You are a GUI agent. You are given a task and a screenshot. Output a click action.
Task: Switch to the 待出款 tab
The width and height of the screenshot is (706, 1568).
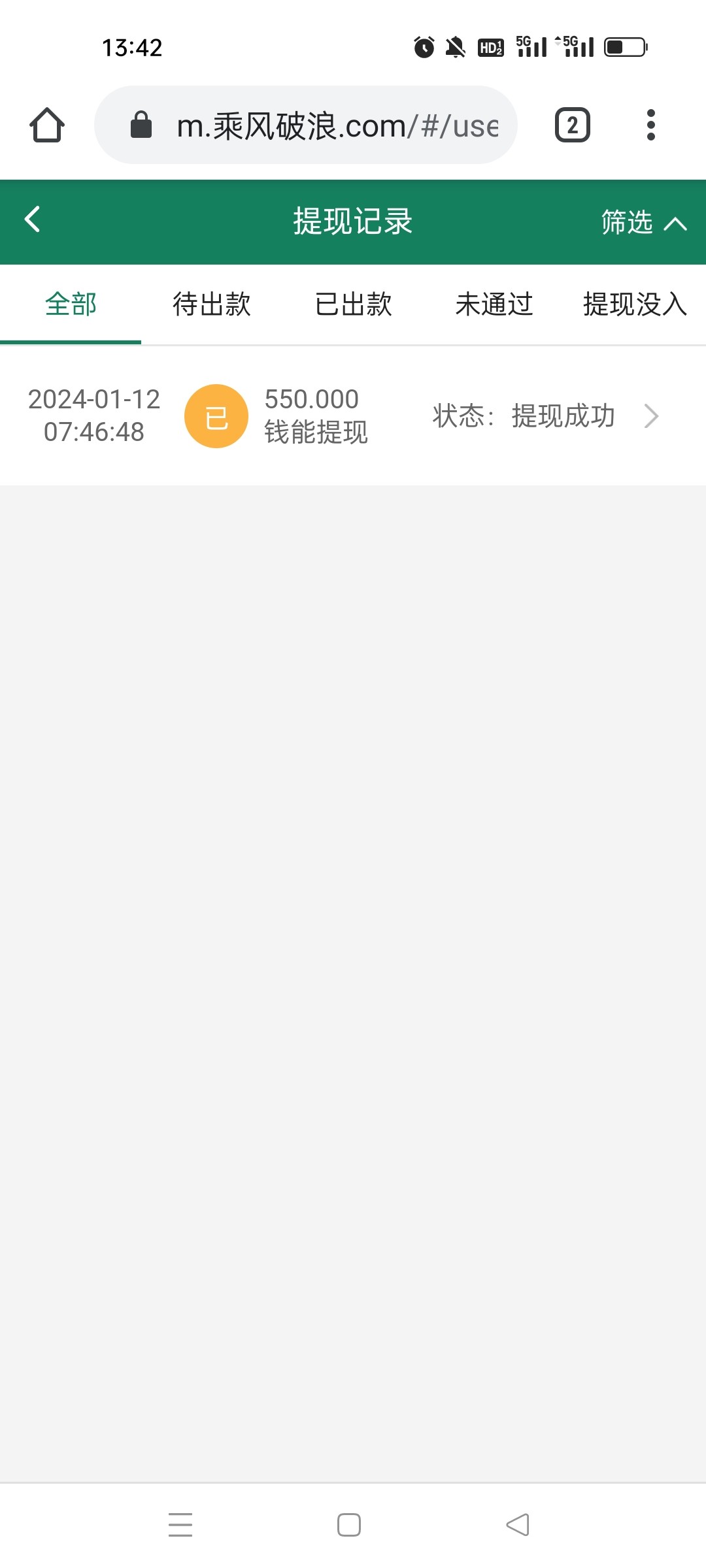coord(212,304)
